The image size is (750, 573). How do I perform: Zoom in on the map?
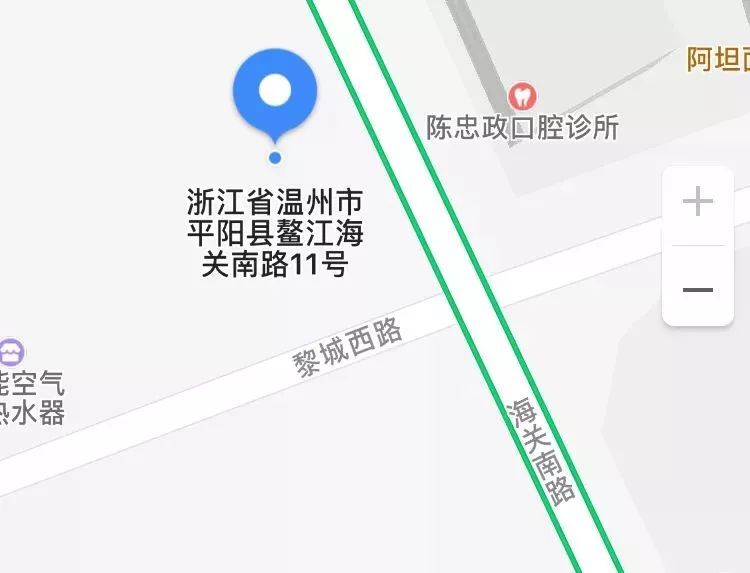(697, 203)
